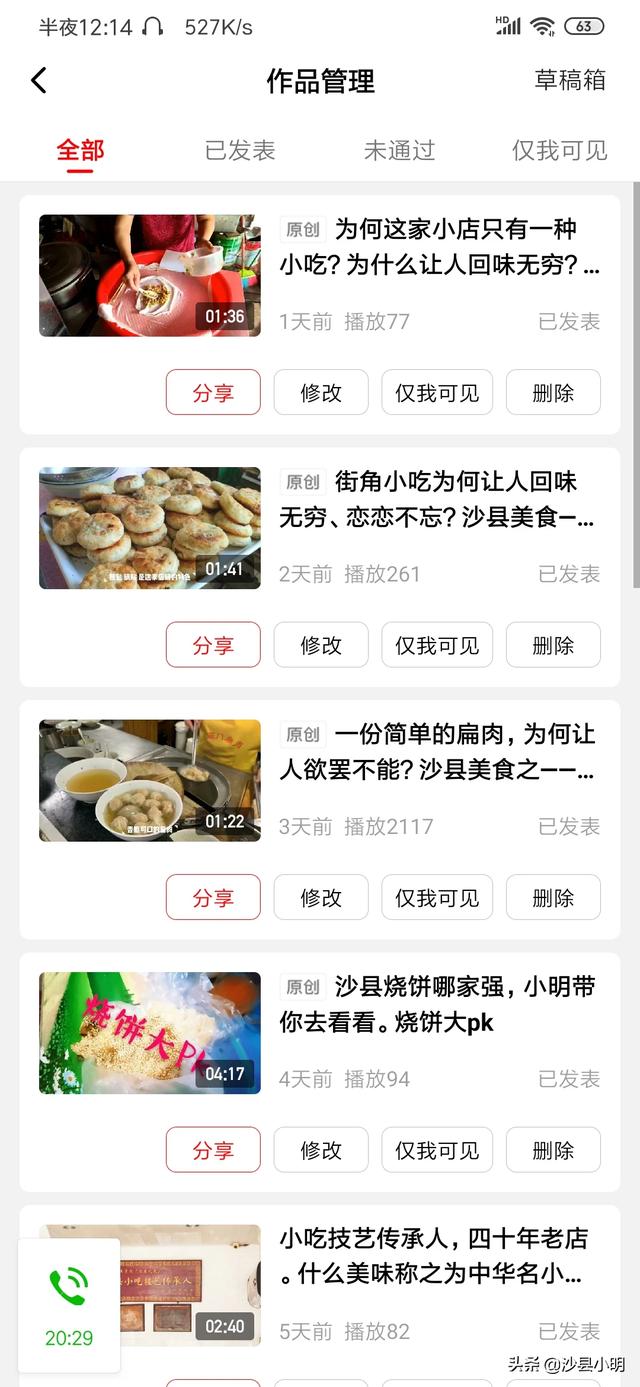Make the 烧饼大pk video visible only to me
Screen dimensions: 640x1387
click(437, 1150)
